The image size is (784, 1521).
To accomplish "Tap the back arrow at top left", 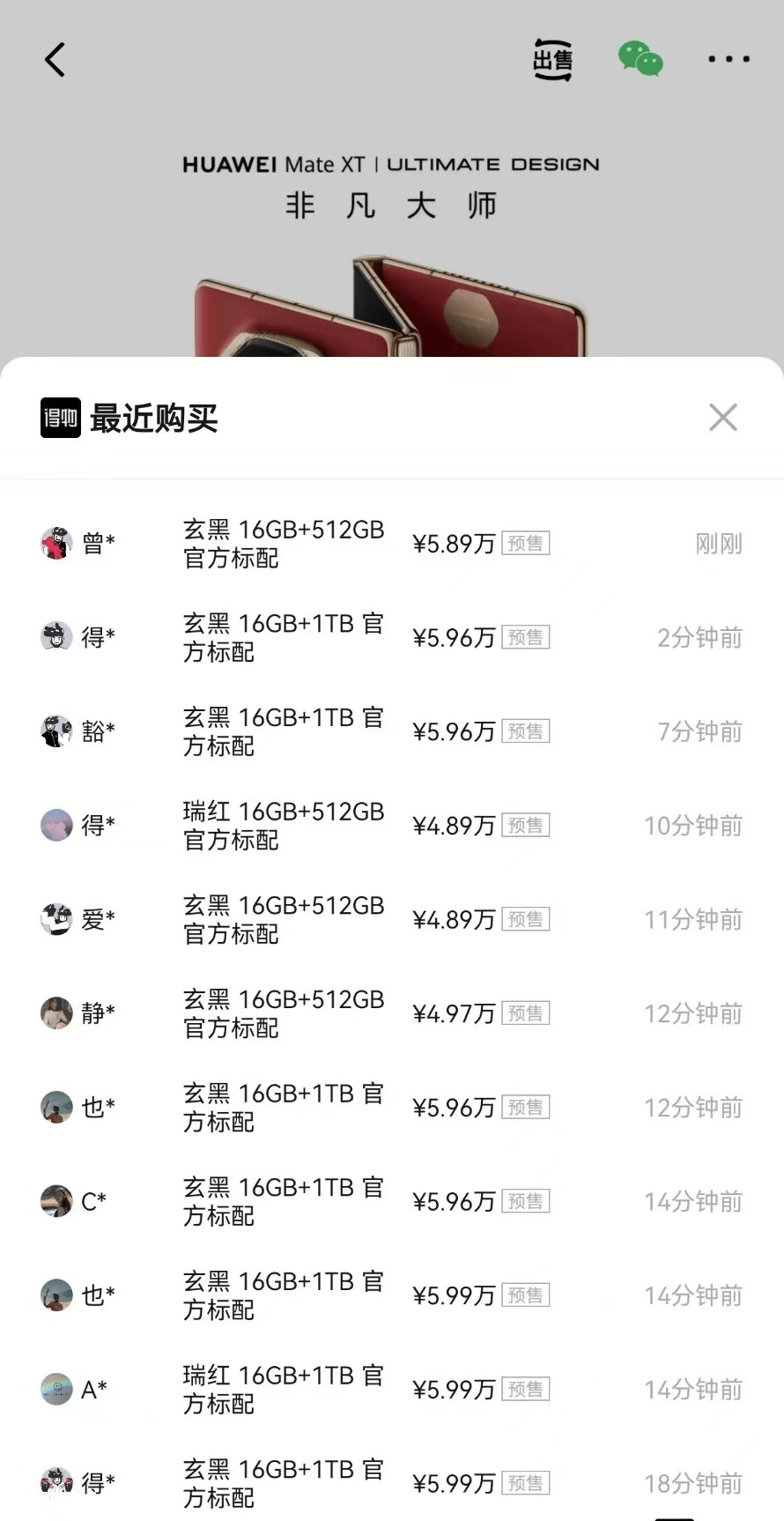I will click(55, 60).
